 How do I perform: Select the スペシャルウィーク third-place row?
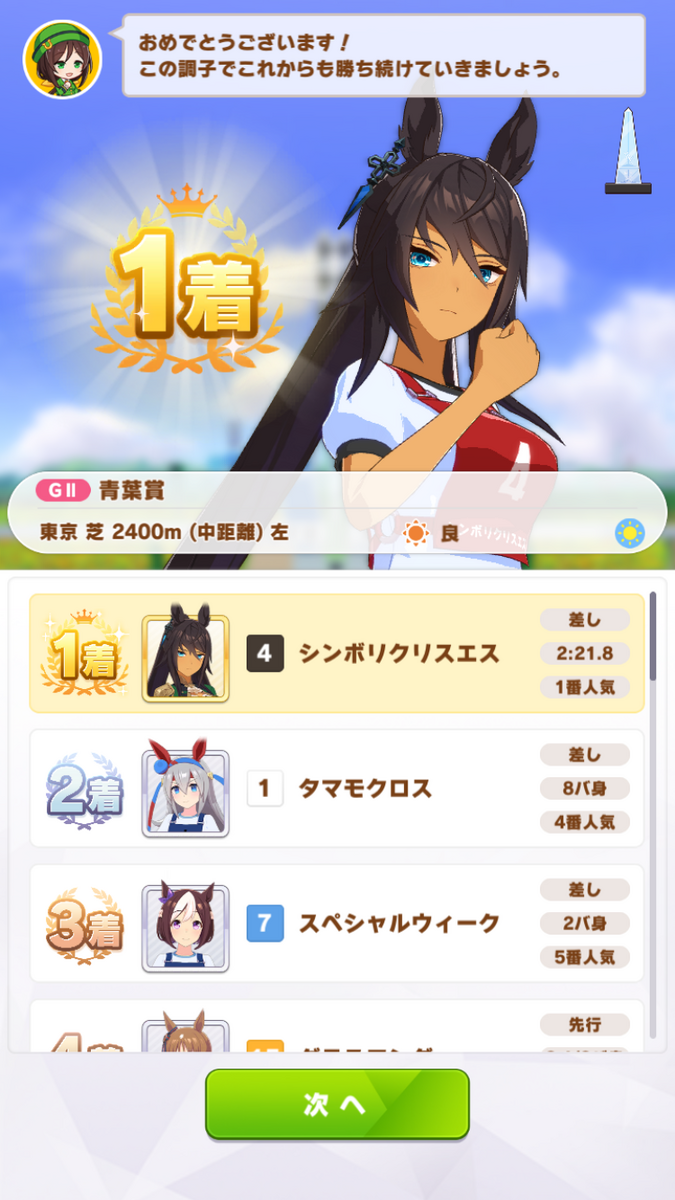point(337,923)
